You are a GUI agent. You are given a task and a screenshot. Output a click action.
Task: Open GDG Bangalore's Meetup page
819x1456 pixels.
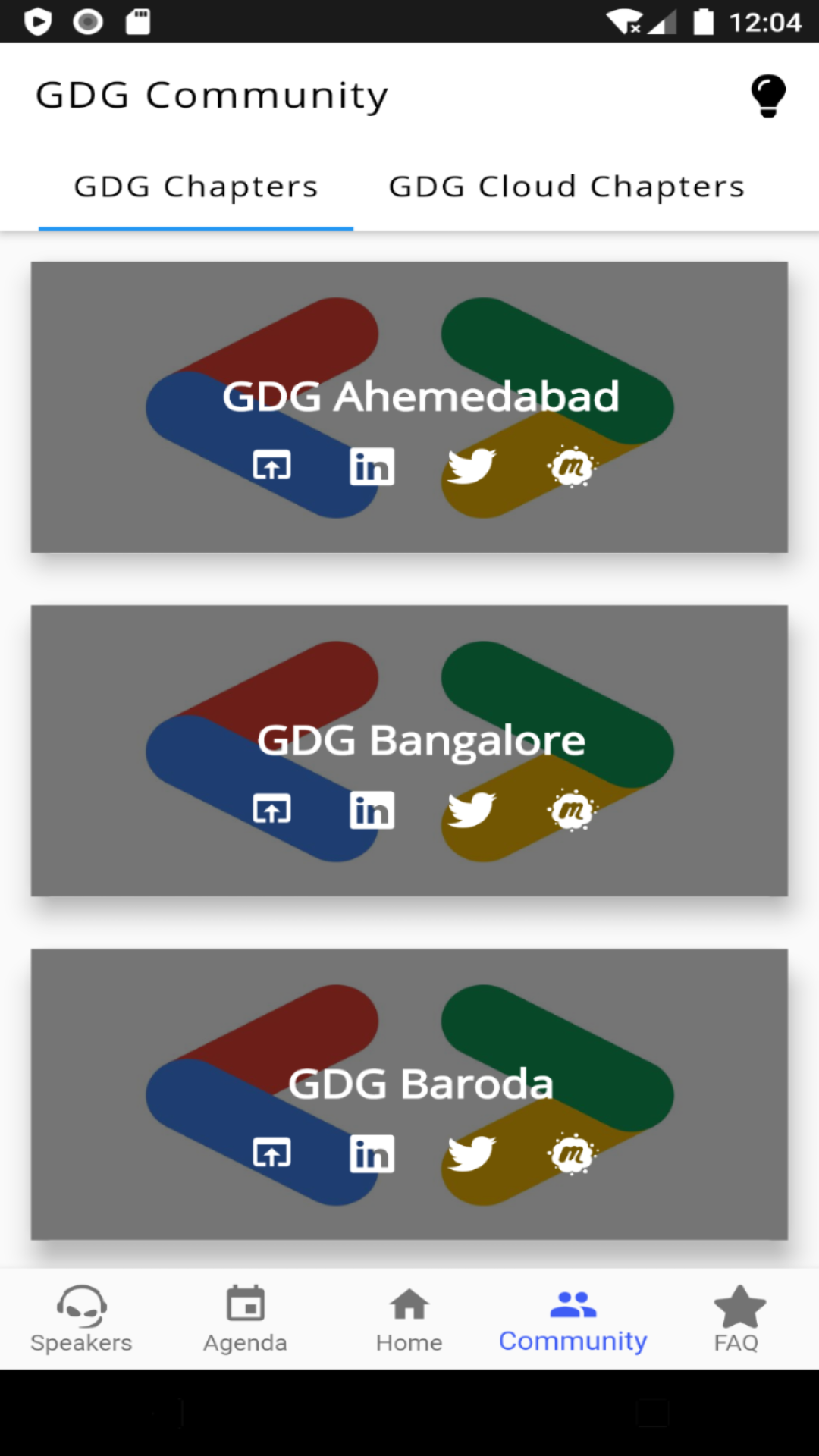(x=573, y=810)
